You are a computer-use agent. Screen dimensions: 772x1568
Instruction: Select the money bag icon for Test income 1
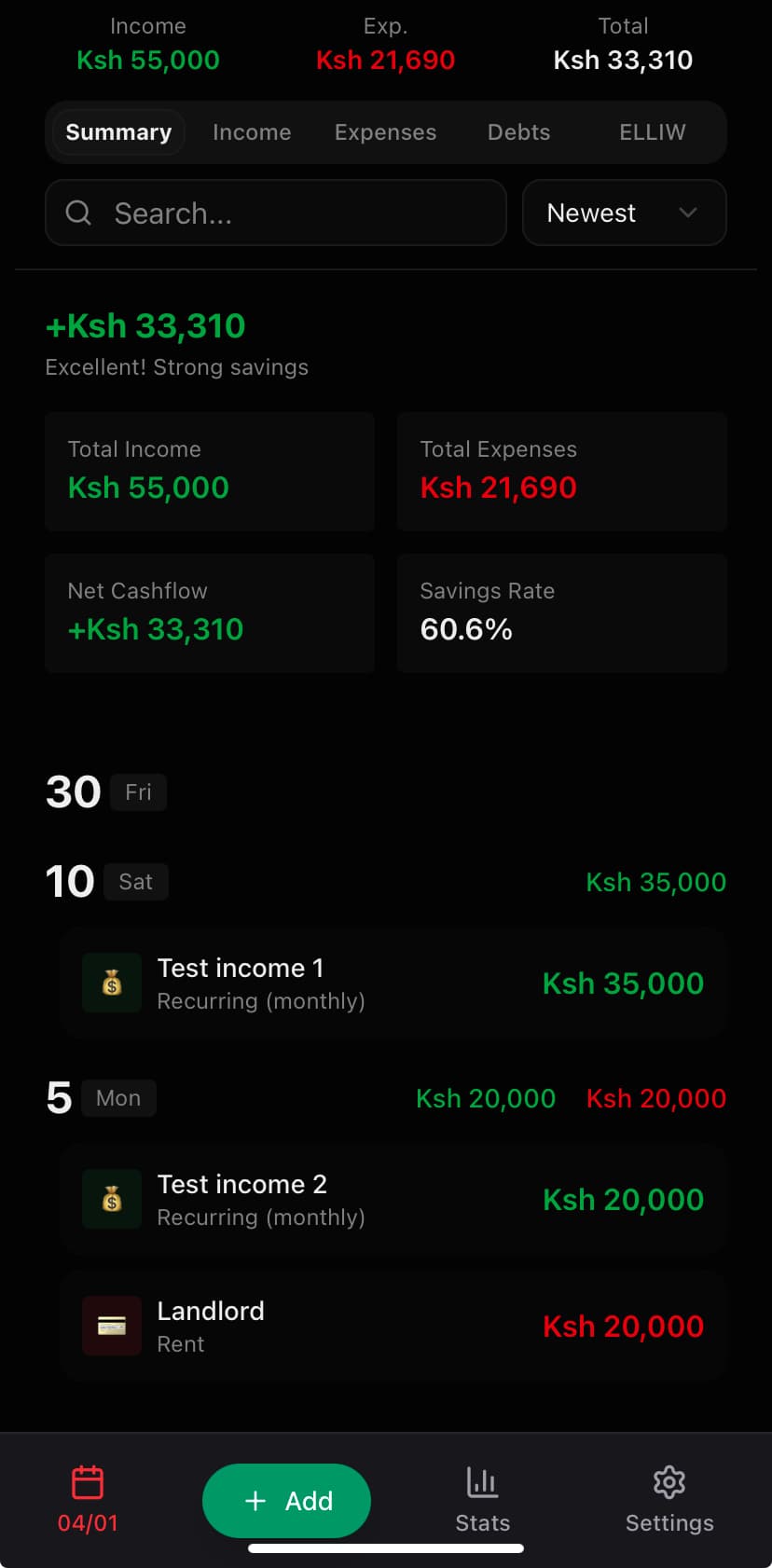click(x=111, y=983)
